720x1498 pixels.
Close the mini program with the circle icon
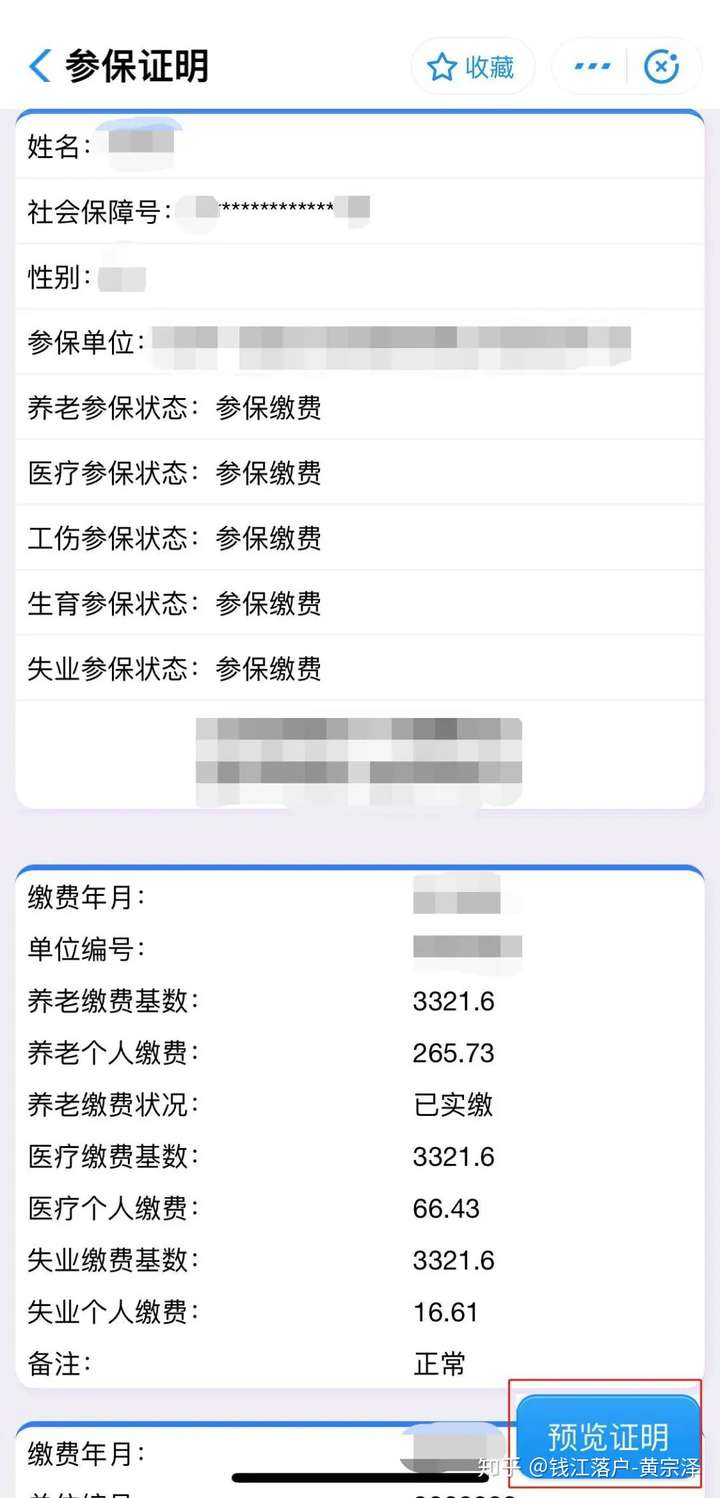pyautogui.click(x=661, y=67)
